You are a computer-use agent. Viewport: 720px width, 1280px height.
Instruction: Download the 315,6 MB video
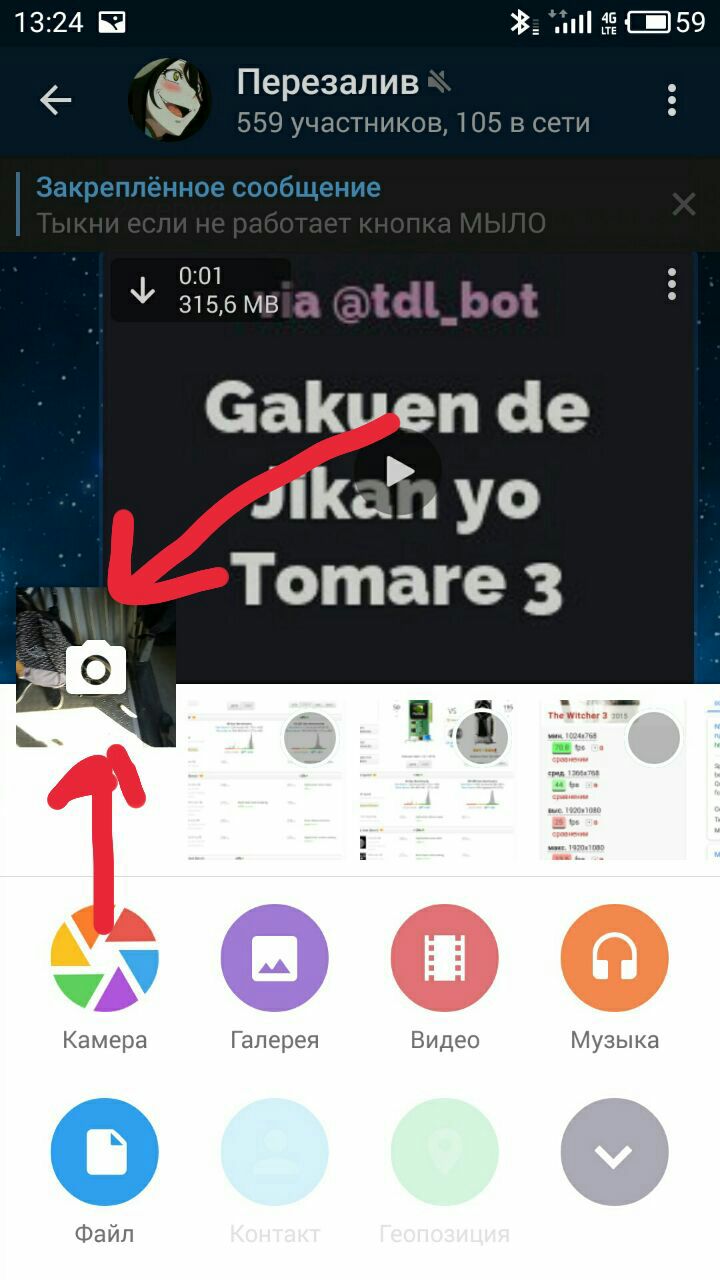click(x=143, y=290)
